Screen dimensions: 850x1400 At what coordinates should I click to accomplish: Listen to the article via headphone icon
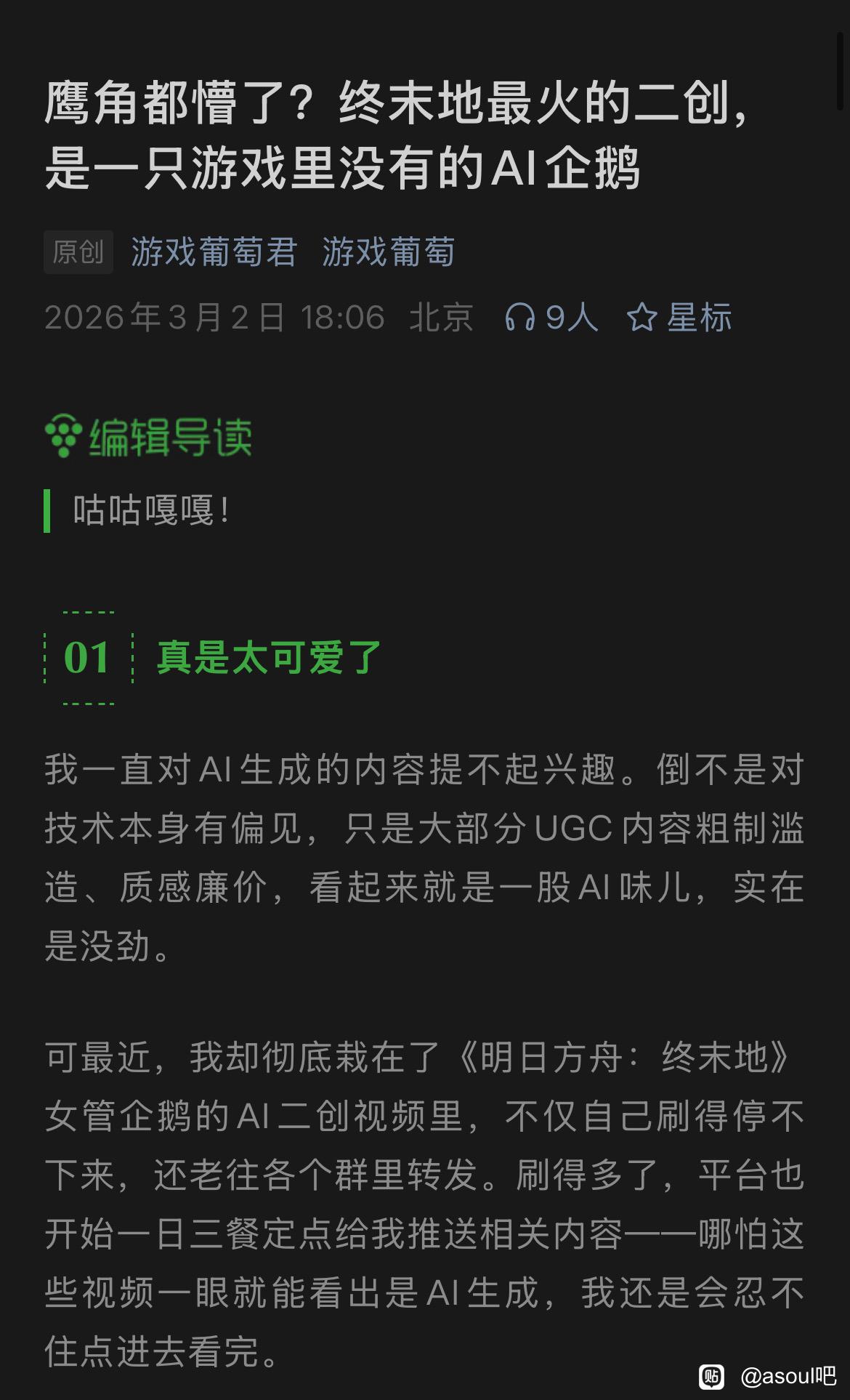point(520,318)
